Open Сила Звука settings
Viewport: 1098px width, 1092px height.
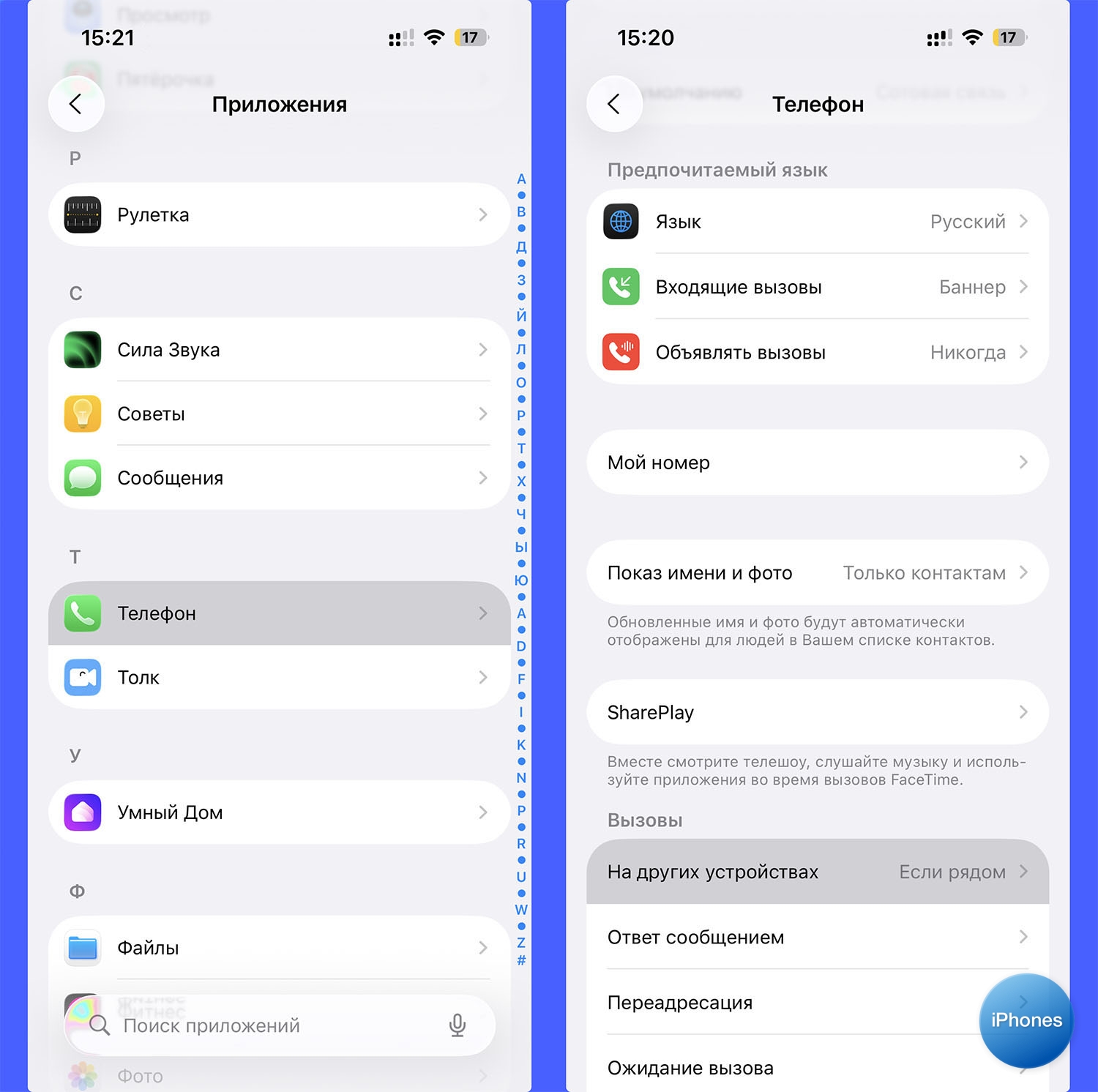click(x=278, y=350)
